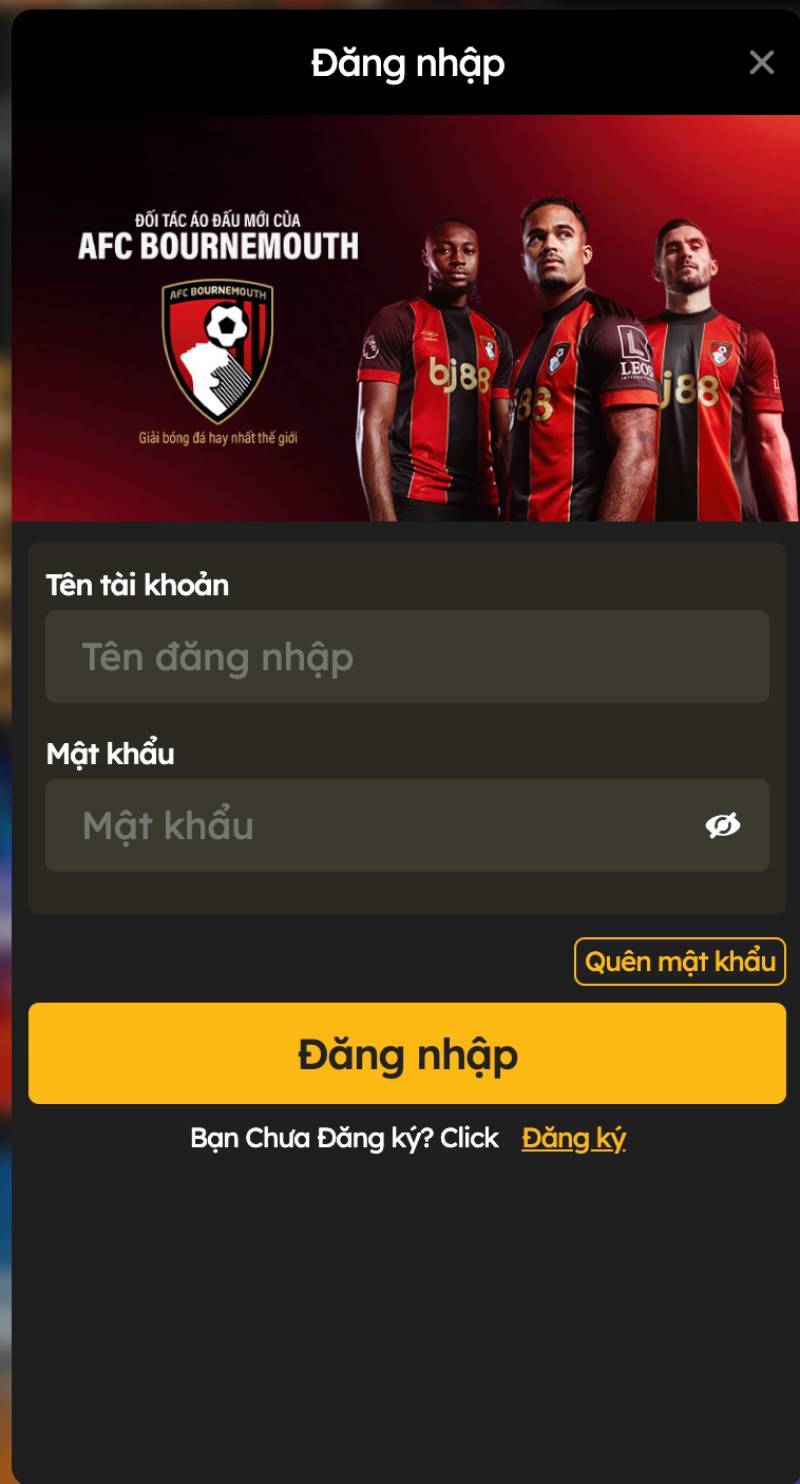Tap the yellow Đăng nhập button
This screenshot has width=800, height=1484.
tap(407, 1054)
